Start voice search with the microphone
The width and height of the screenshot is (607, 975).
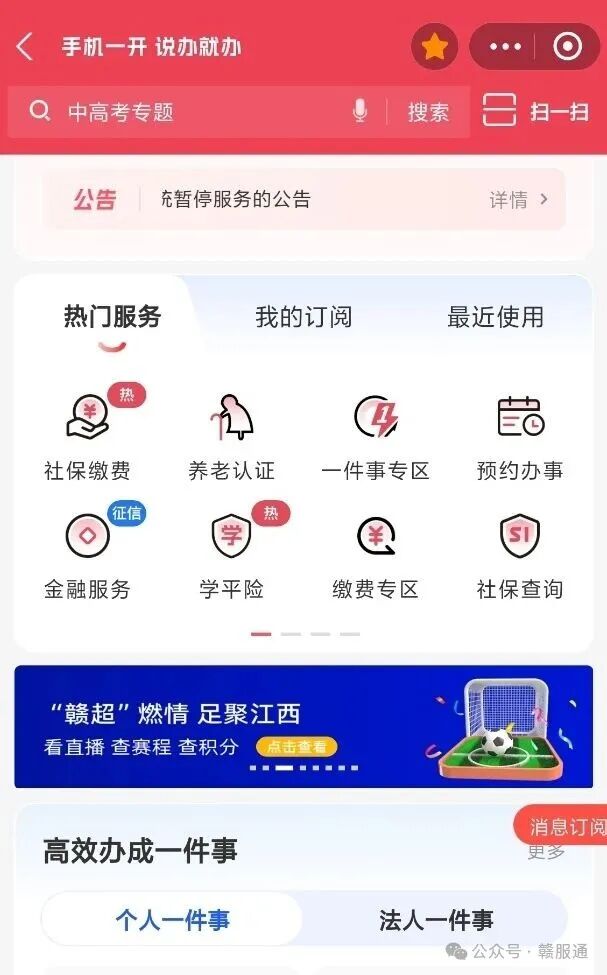pos(360,112)
